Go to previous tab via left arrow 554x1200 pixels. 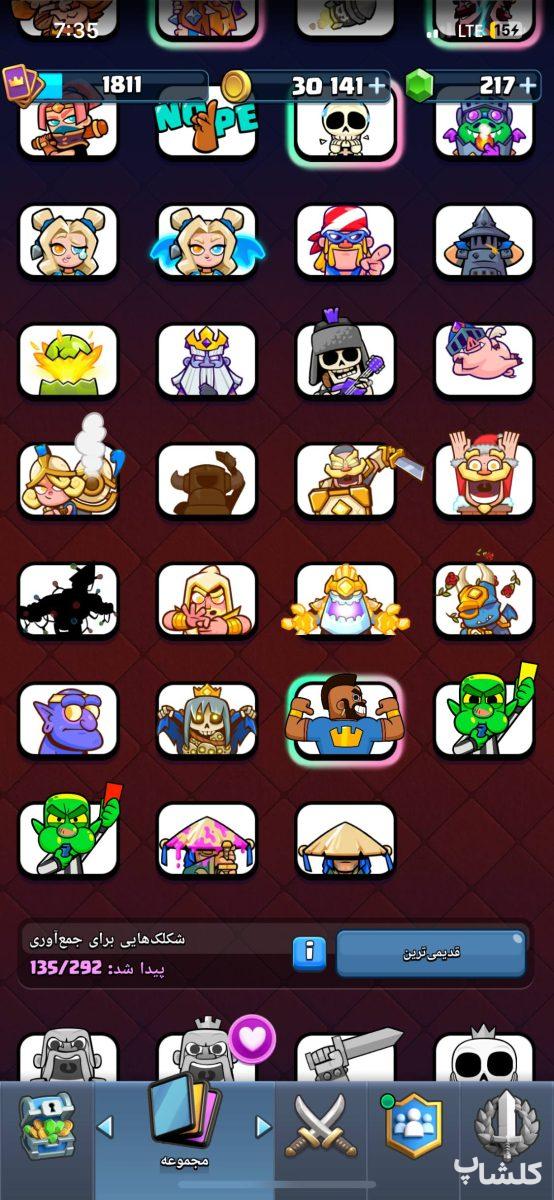click(104, 1127)
